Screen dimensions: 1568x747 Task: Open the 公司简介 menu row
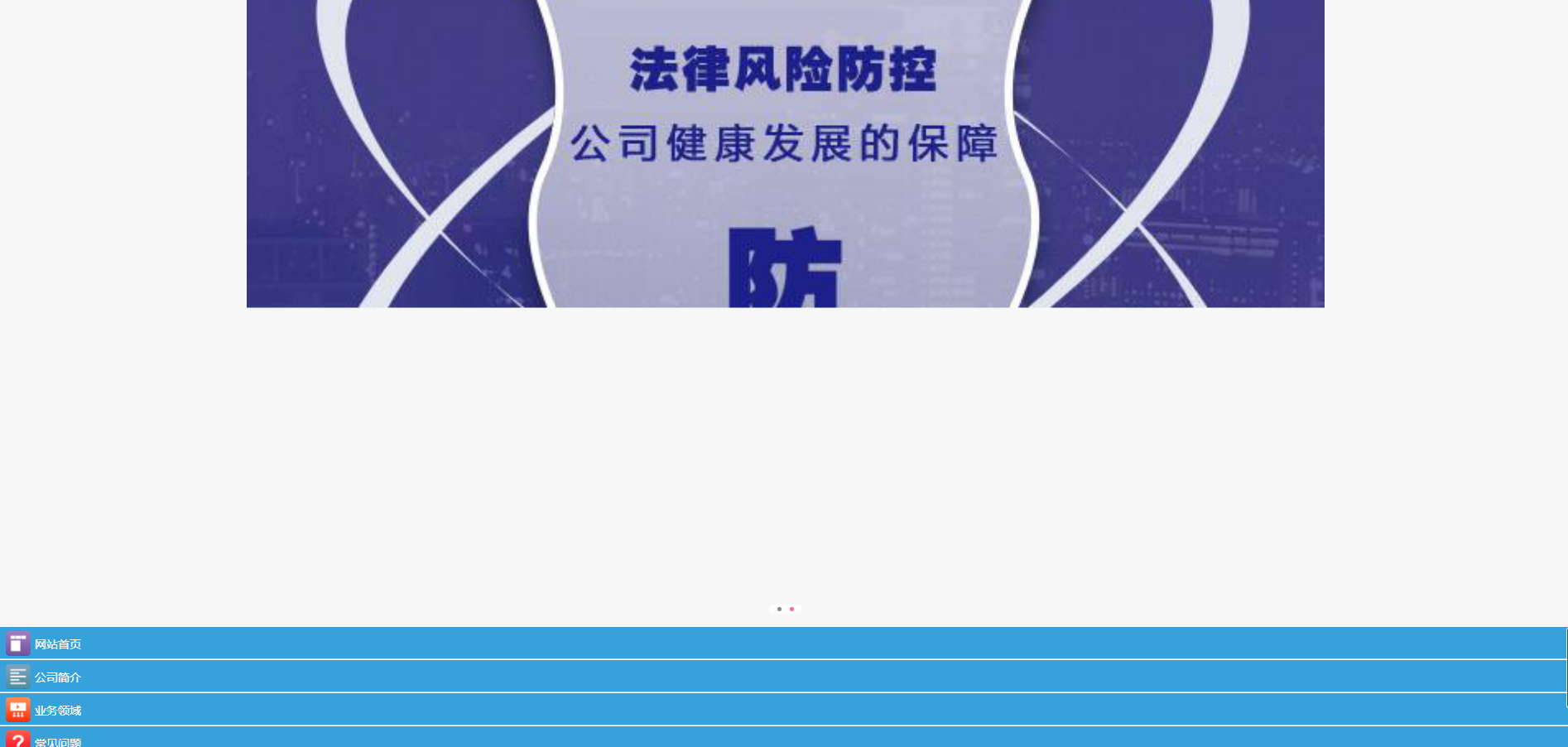[x=58, y=677]
